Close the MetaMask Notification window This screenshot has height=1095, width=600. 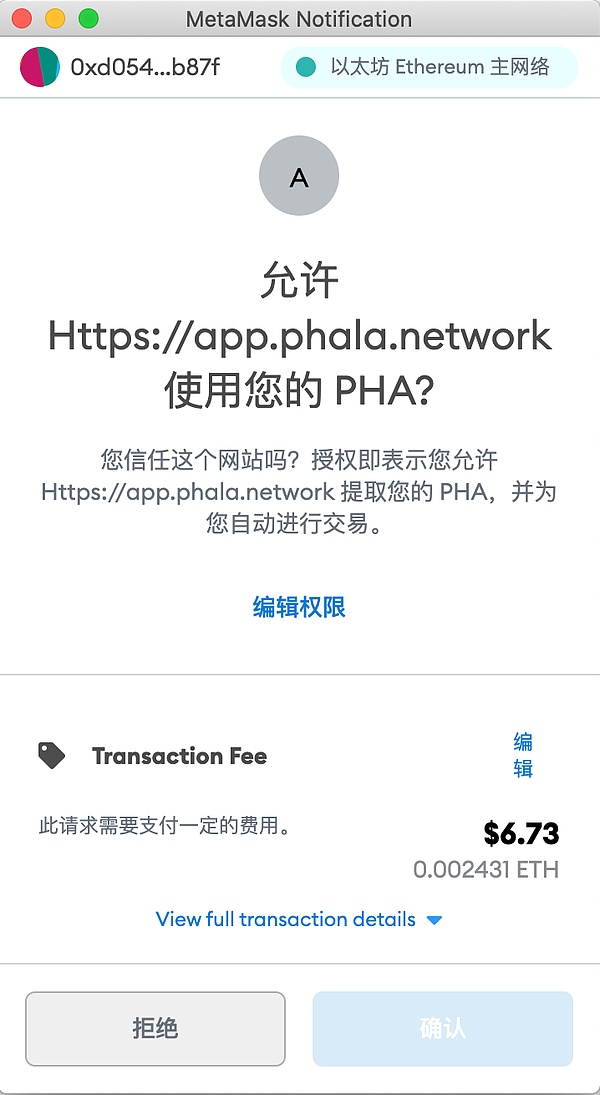[22, 19]
